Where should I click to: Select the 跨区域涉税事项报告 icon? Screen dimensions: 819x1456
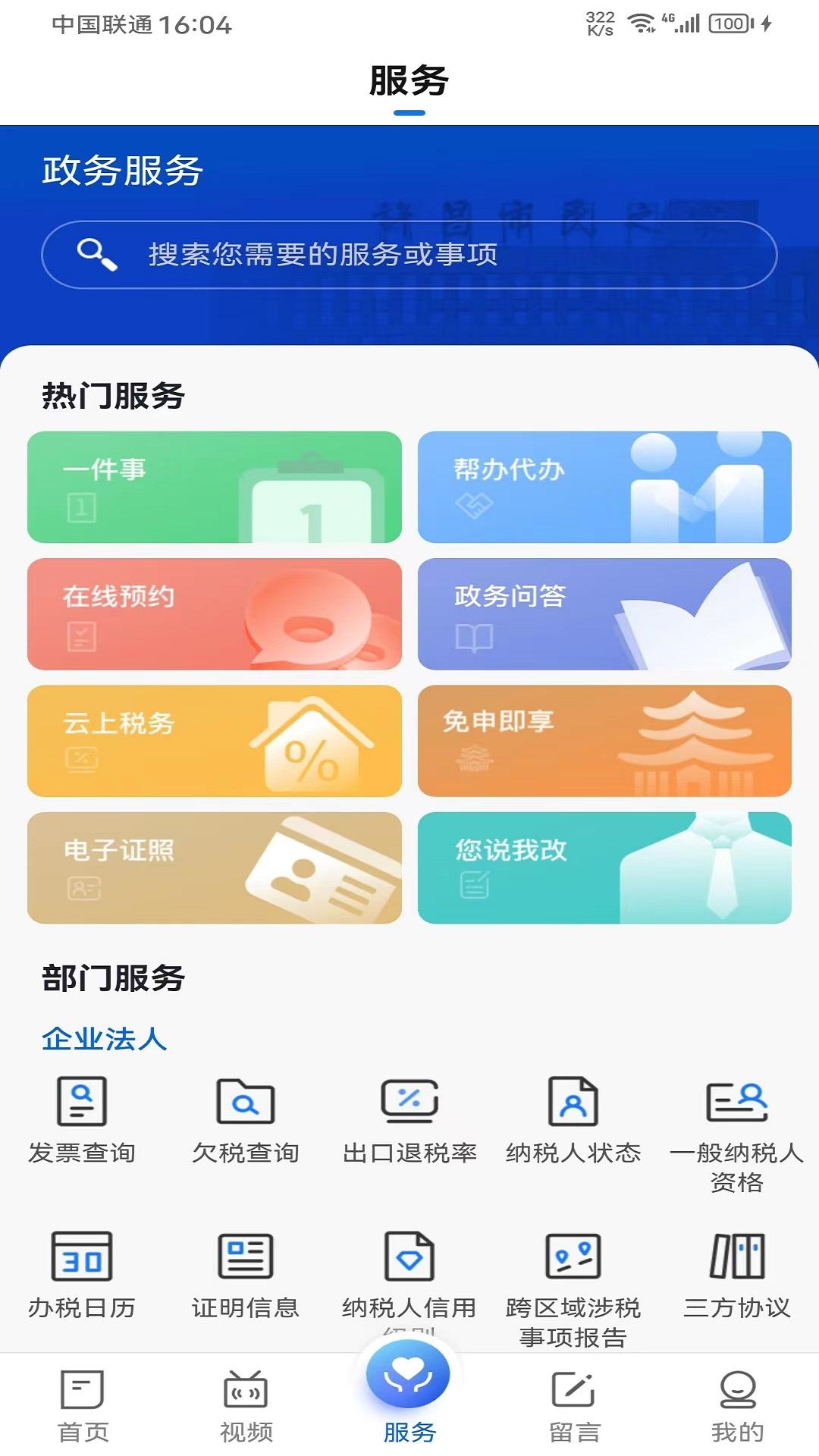573,1259
